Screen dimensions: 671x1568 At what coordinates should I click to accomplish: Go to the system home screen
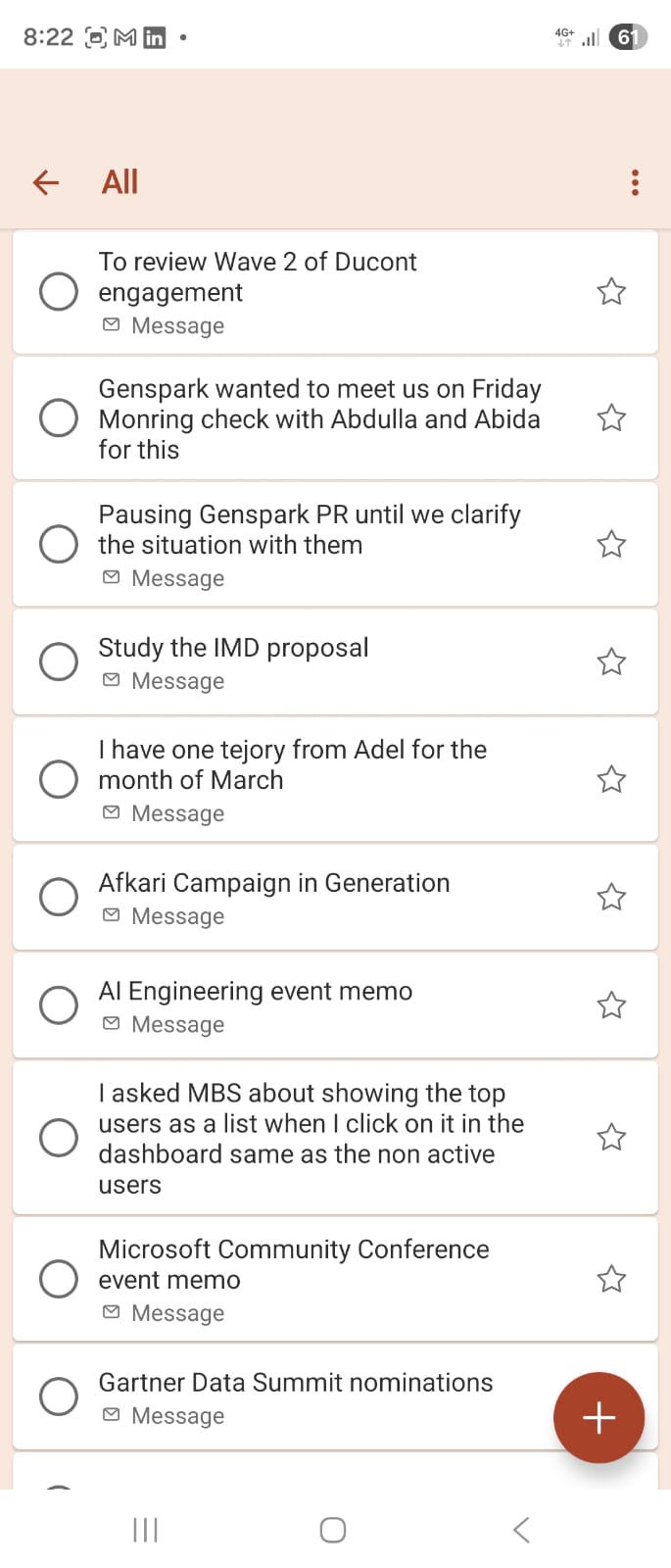pyautogui.click(x=333, y=1530)
